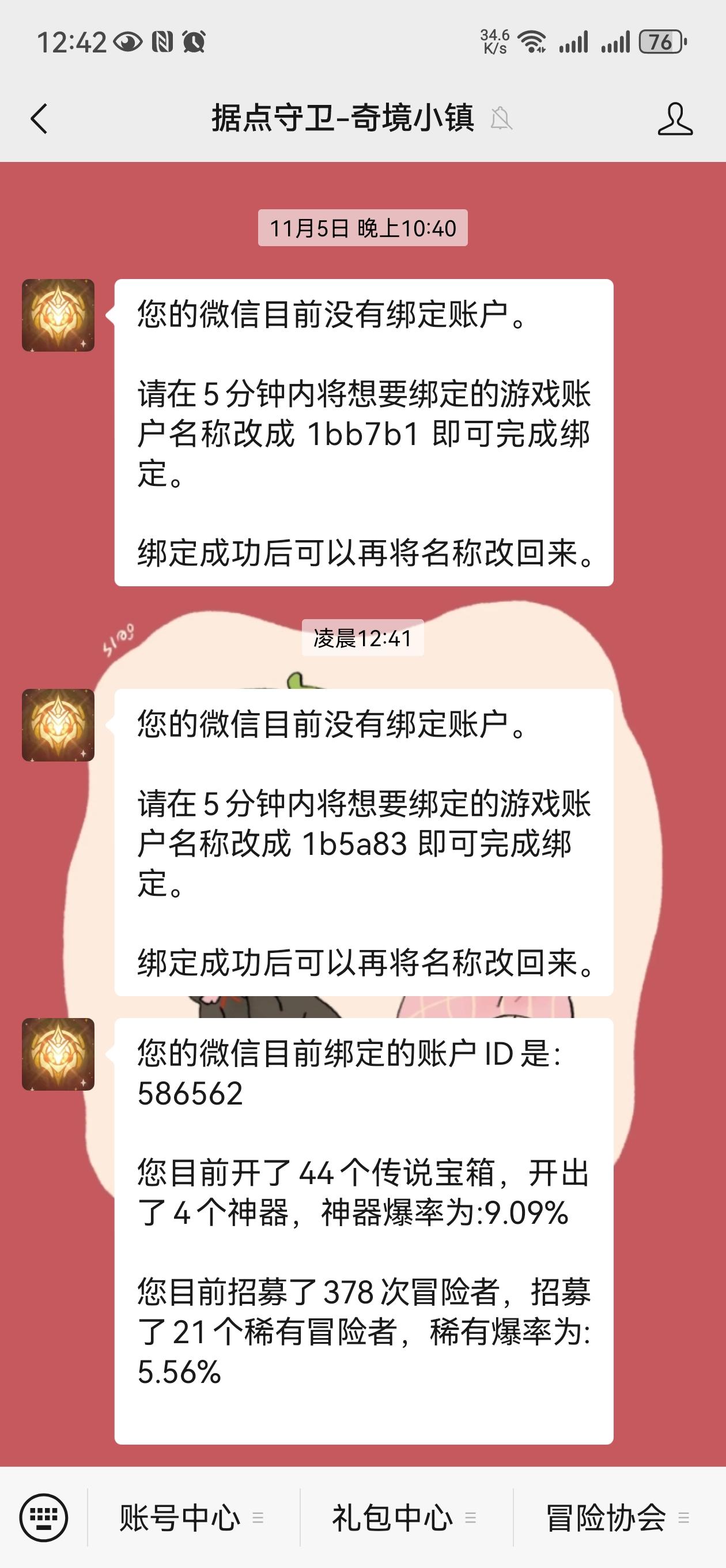Open the official account profile icon

(674, 119)
